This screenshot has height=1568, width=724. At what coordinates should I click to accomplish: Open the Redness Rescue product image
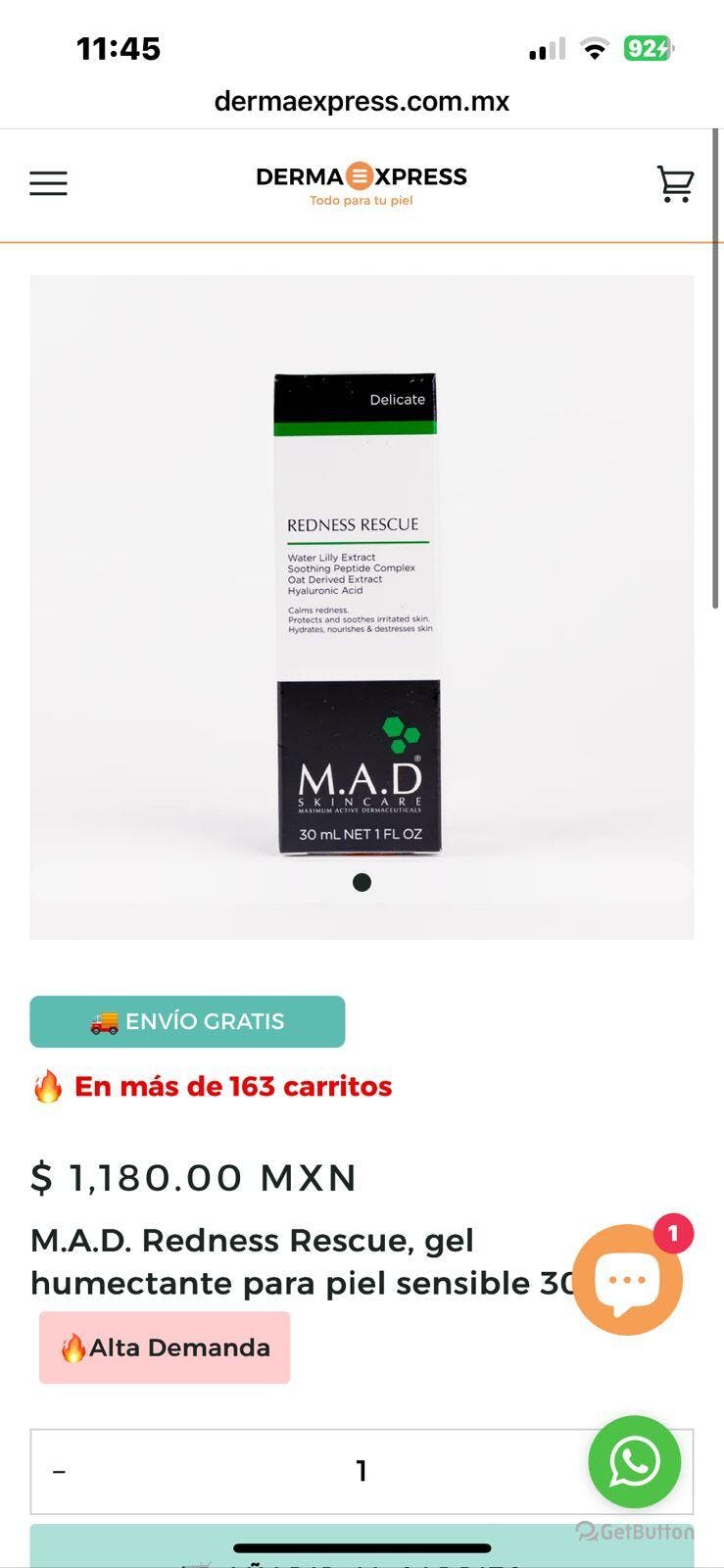tap(362, 608)
